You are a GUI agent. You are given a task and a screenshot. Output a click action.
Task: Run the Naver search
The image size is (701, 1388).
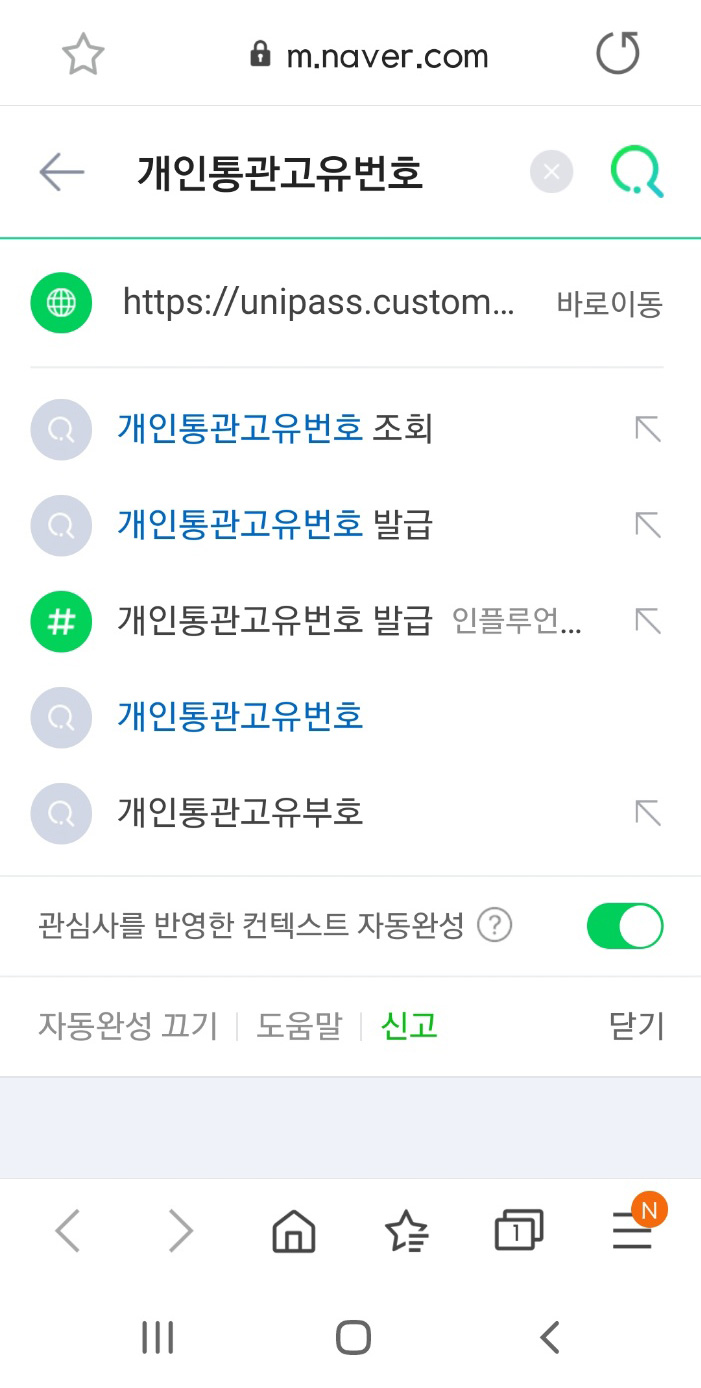point(637,173)
